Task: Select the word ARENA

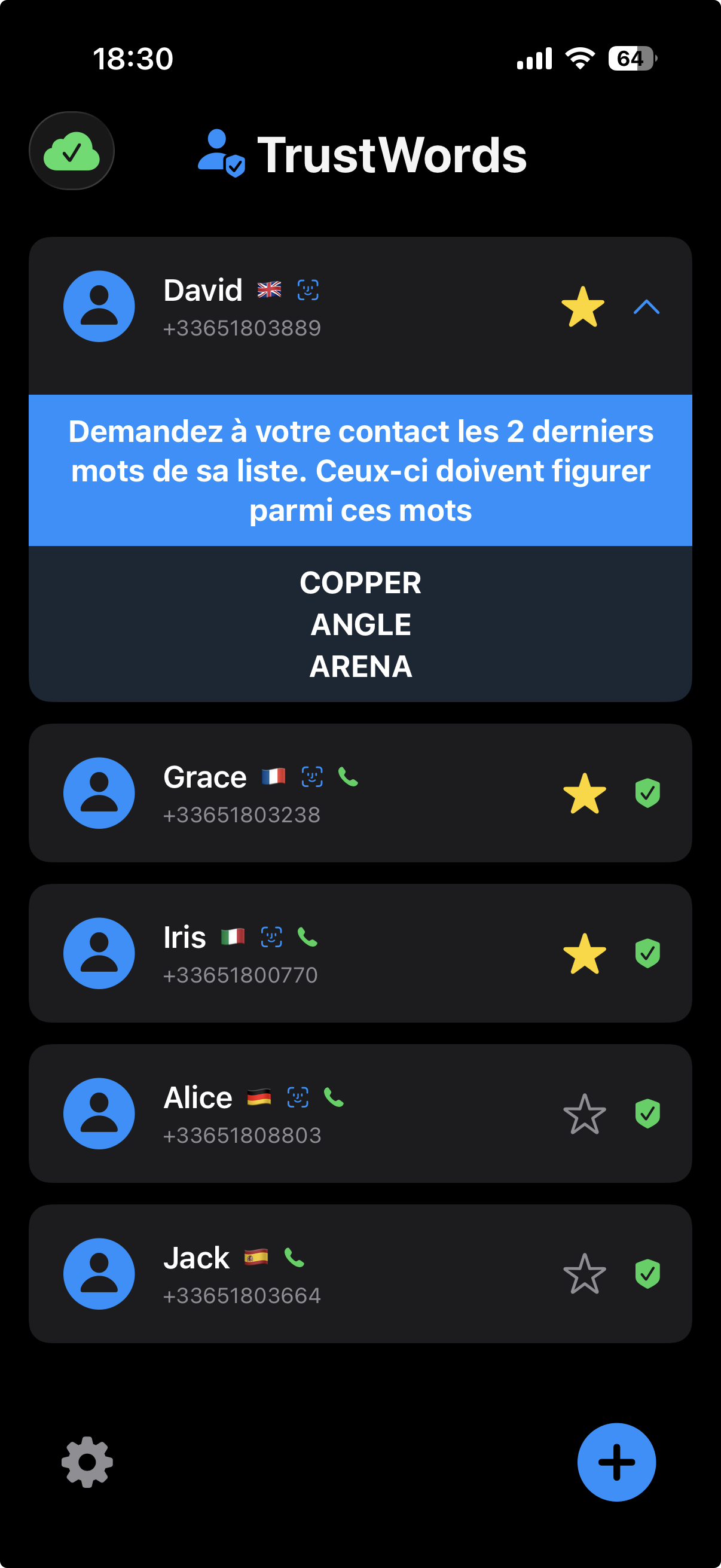Action: [360, 666]
